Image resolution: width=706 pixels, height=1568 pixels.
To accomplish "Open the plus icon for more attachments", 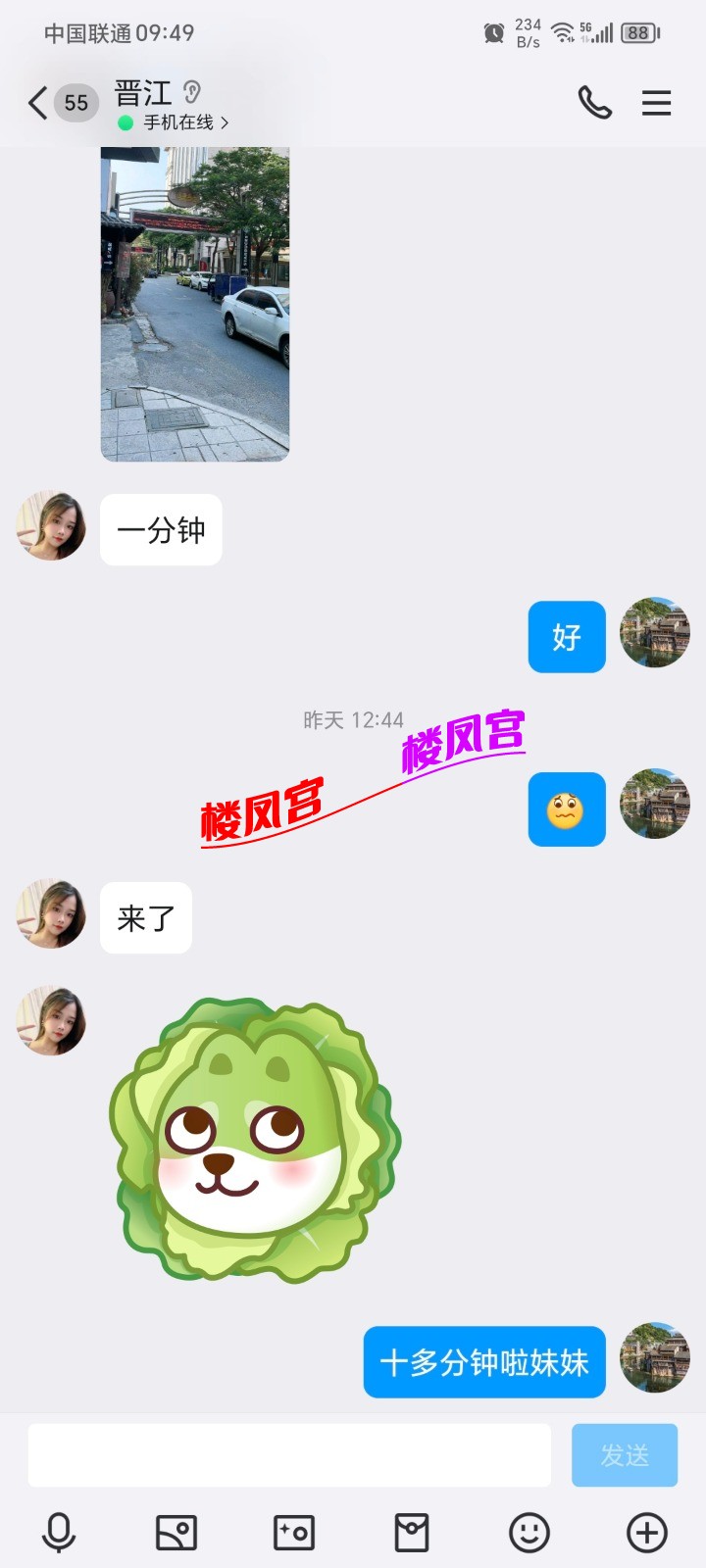I will (646, 1534).
